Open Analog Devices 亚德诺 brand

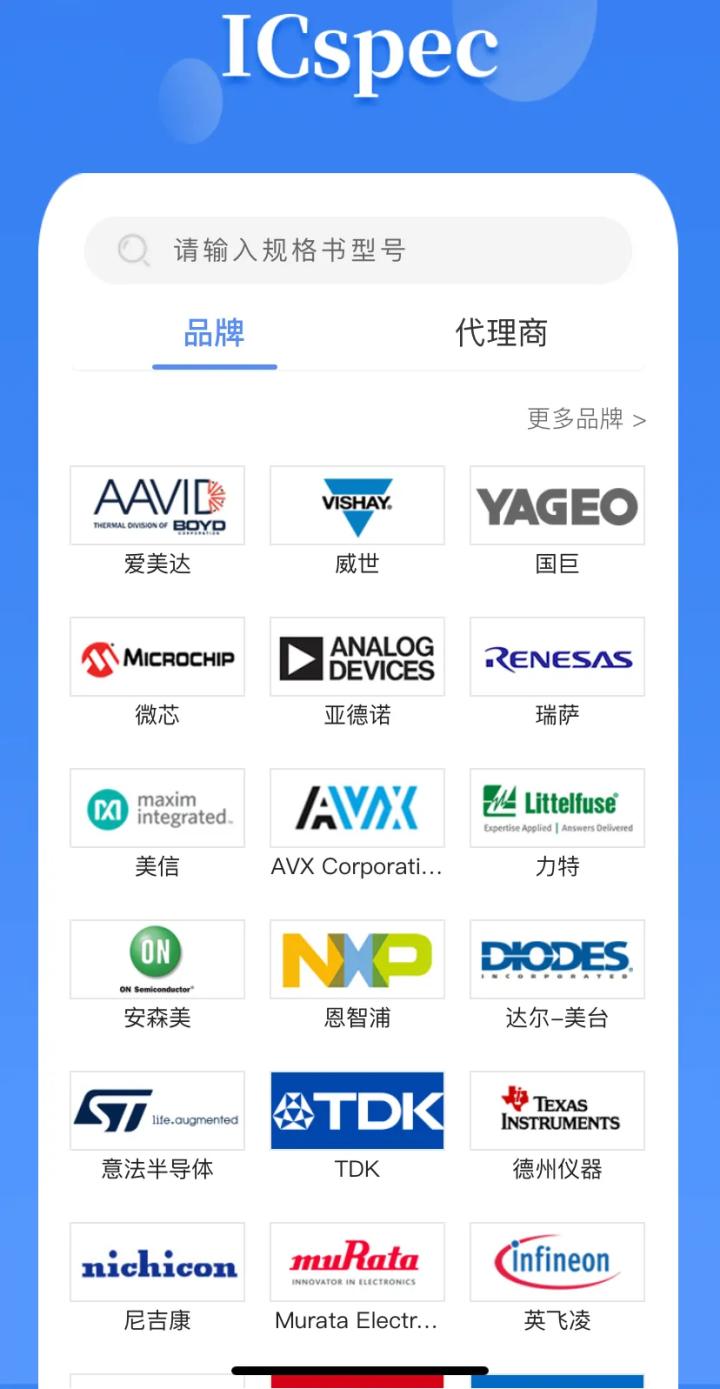coord(357,657)
